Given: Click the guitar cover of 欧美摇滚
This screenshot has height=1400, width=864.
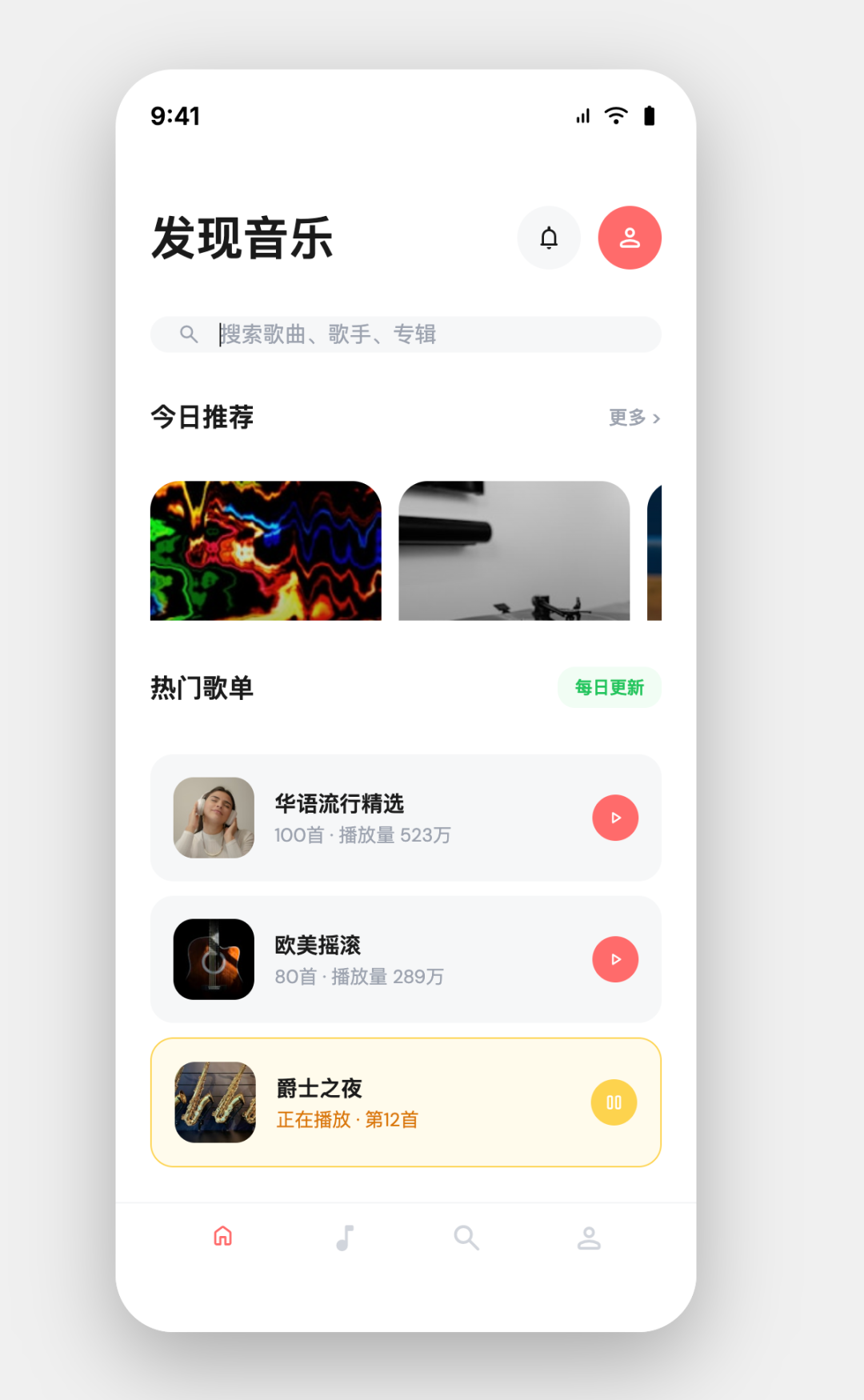Looking at the screenshot, I should coord(214,959).
